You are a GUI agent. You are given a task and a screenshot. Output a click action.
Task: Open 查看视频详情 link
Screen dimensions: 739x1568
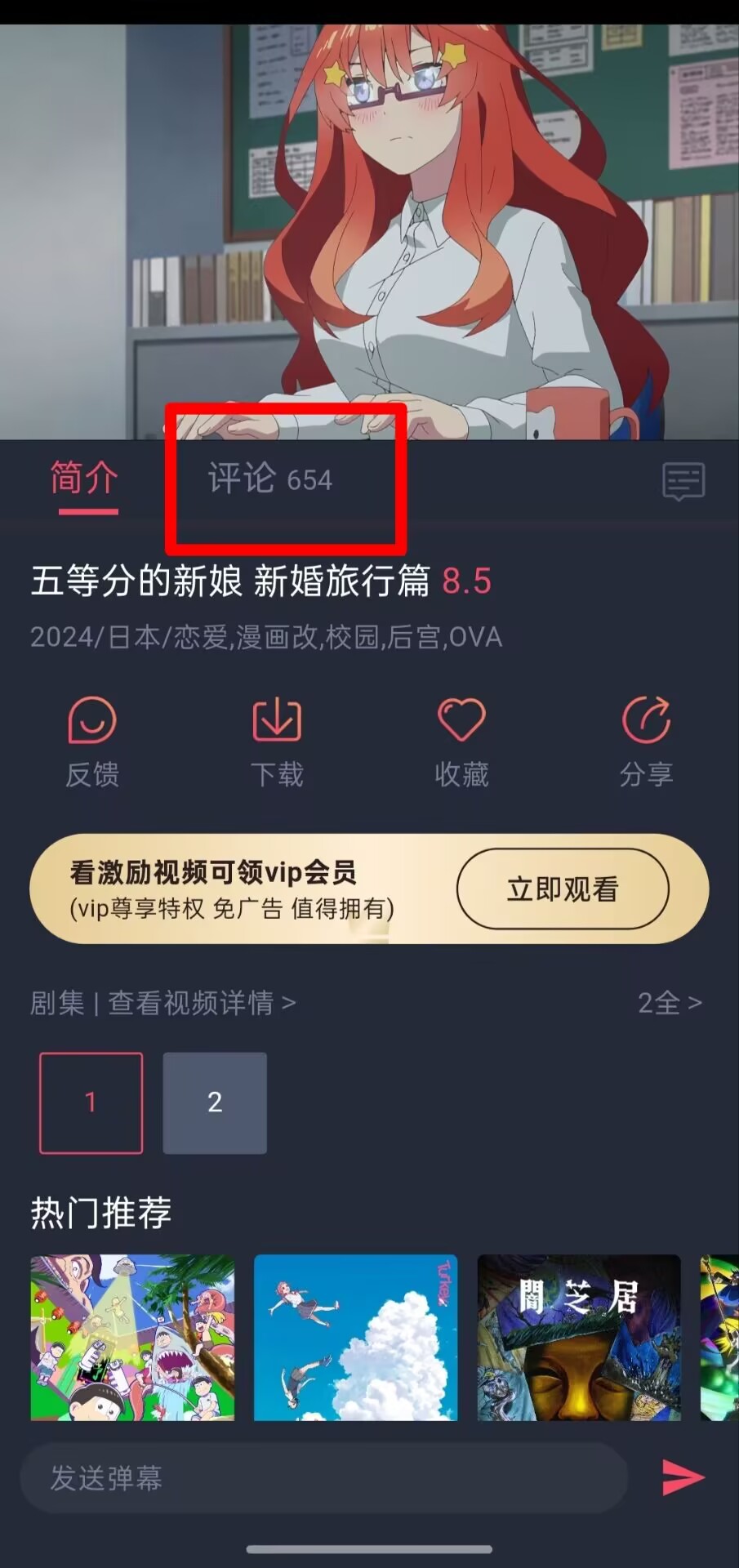(201, 1003)
